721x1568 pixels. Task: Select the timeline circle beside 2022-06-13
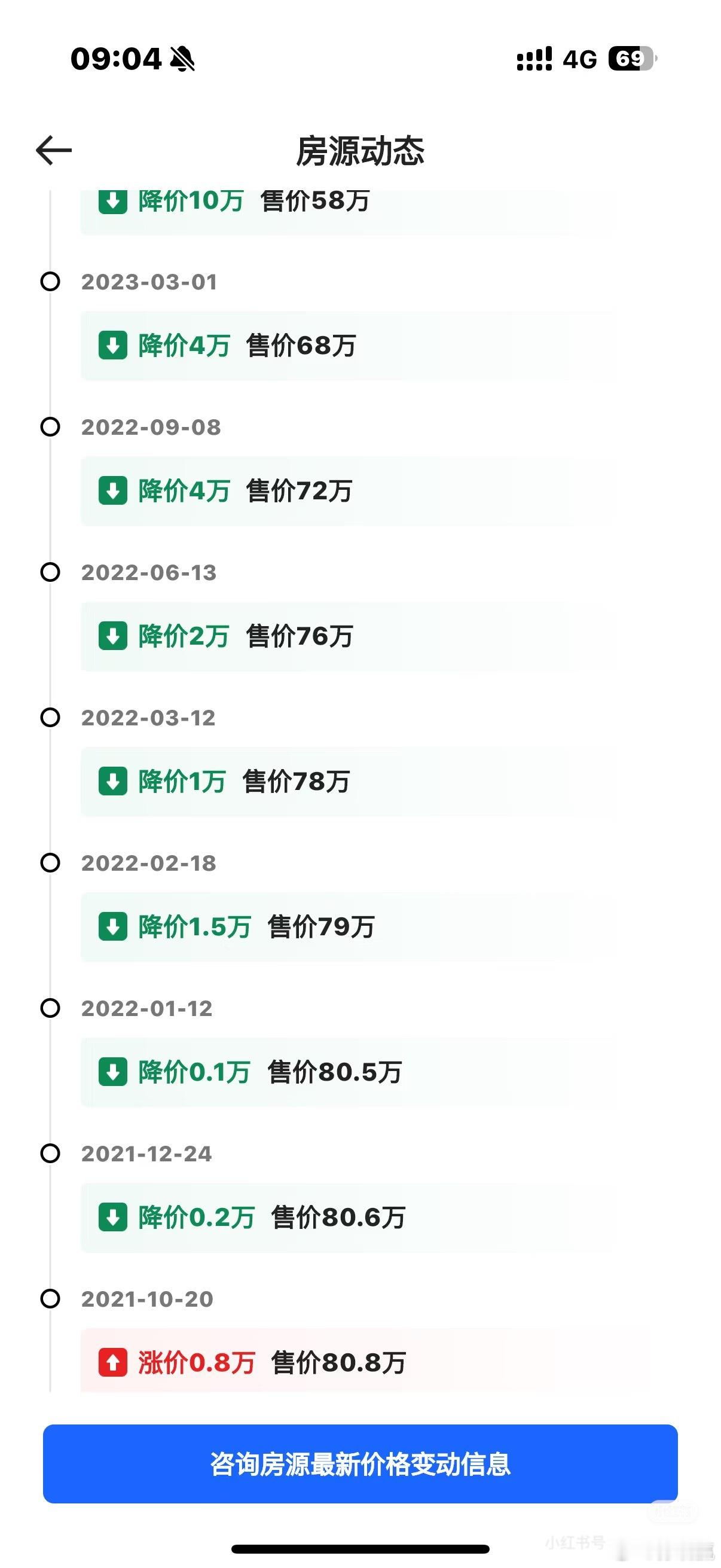[50, 572]
